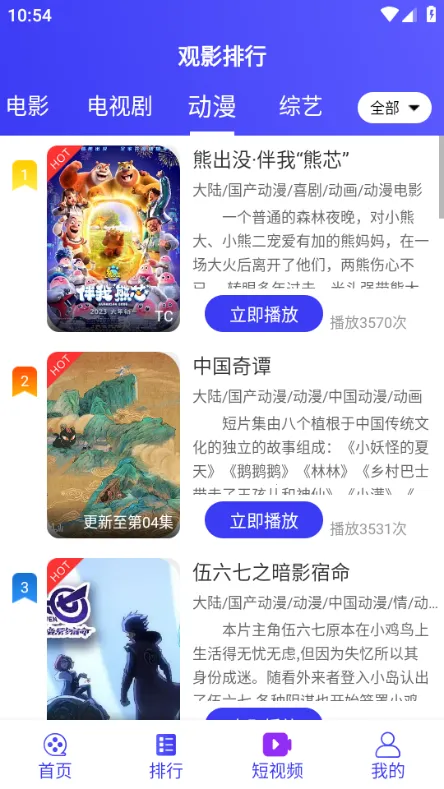
Task: Expand the 全部 filter dropdown
Action: point(395,108)
